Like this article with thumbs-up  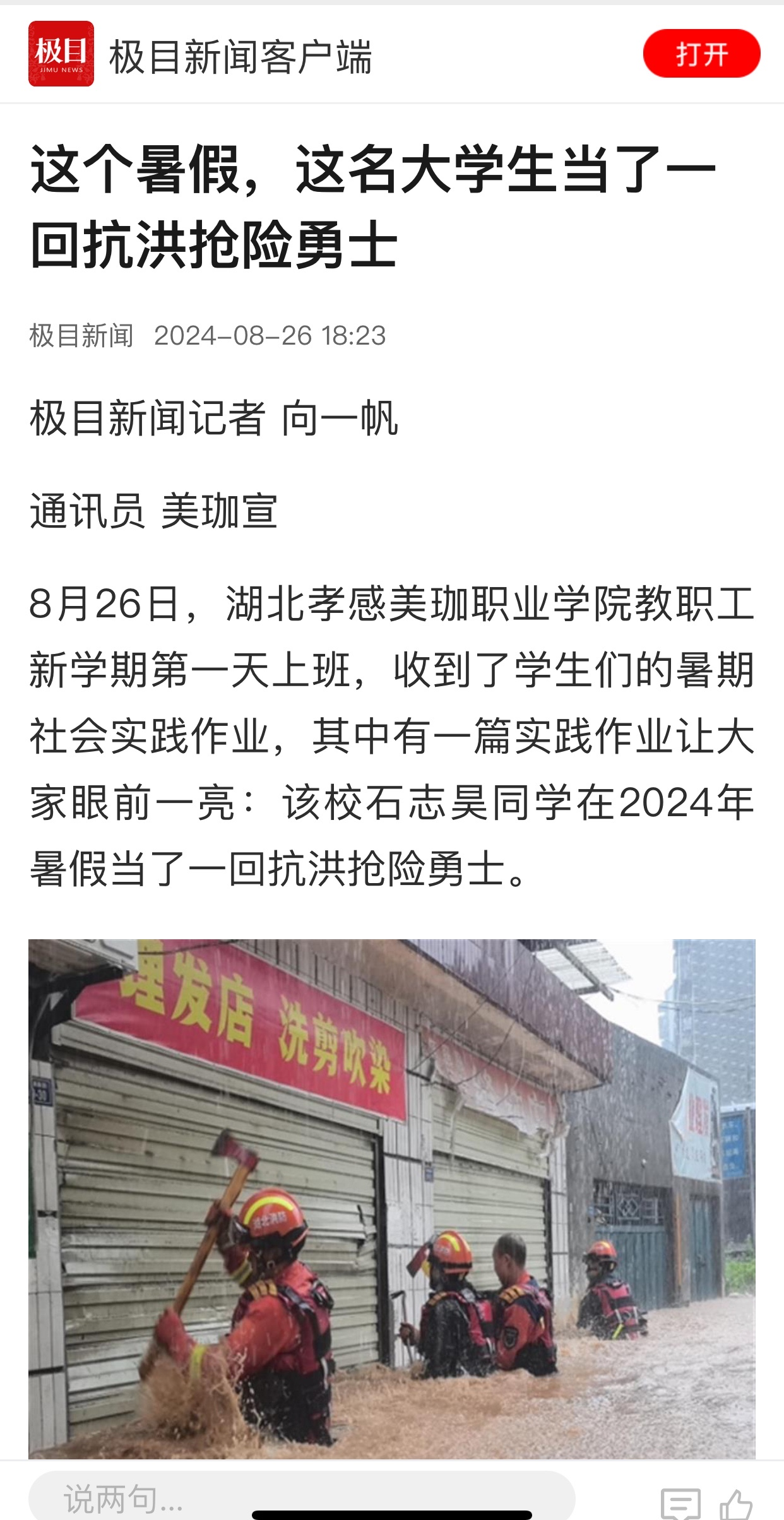[x=736, y=1504]
